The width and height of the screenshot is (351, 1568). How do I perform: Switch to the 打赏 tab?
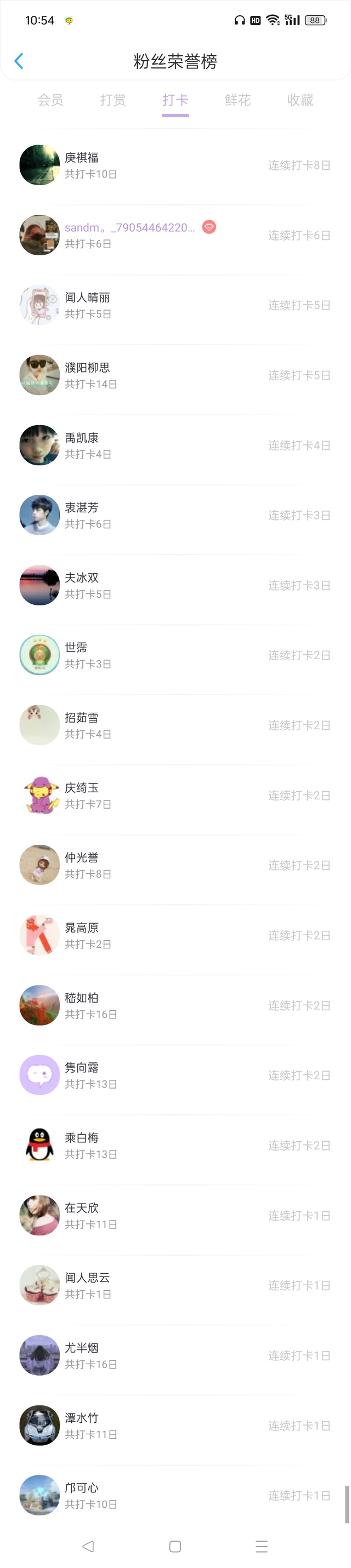[113, 100]
